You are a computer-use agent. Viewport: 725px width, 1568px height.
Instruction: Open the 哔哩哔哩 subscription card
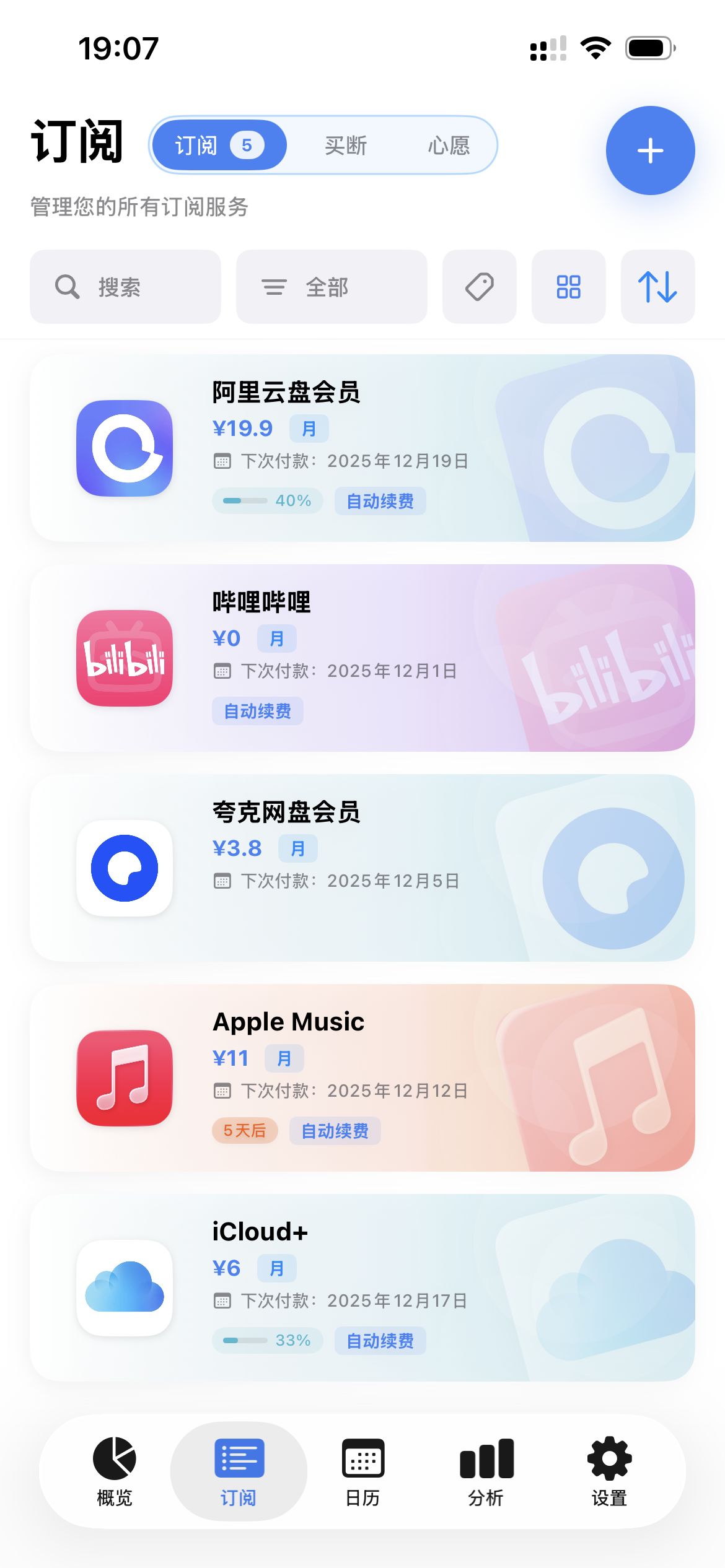[362, 658]
